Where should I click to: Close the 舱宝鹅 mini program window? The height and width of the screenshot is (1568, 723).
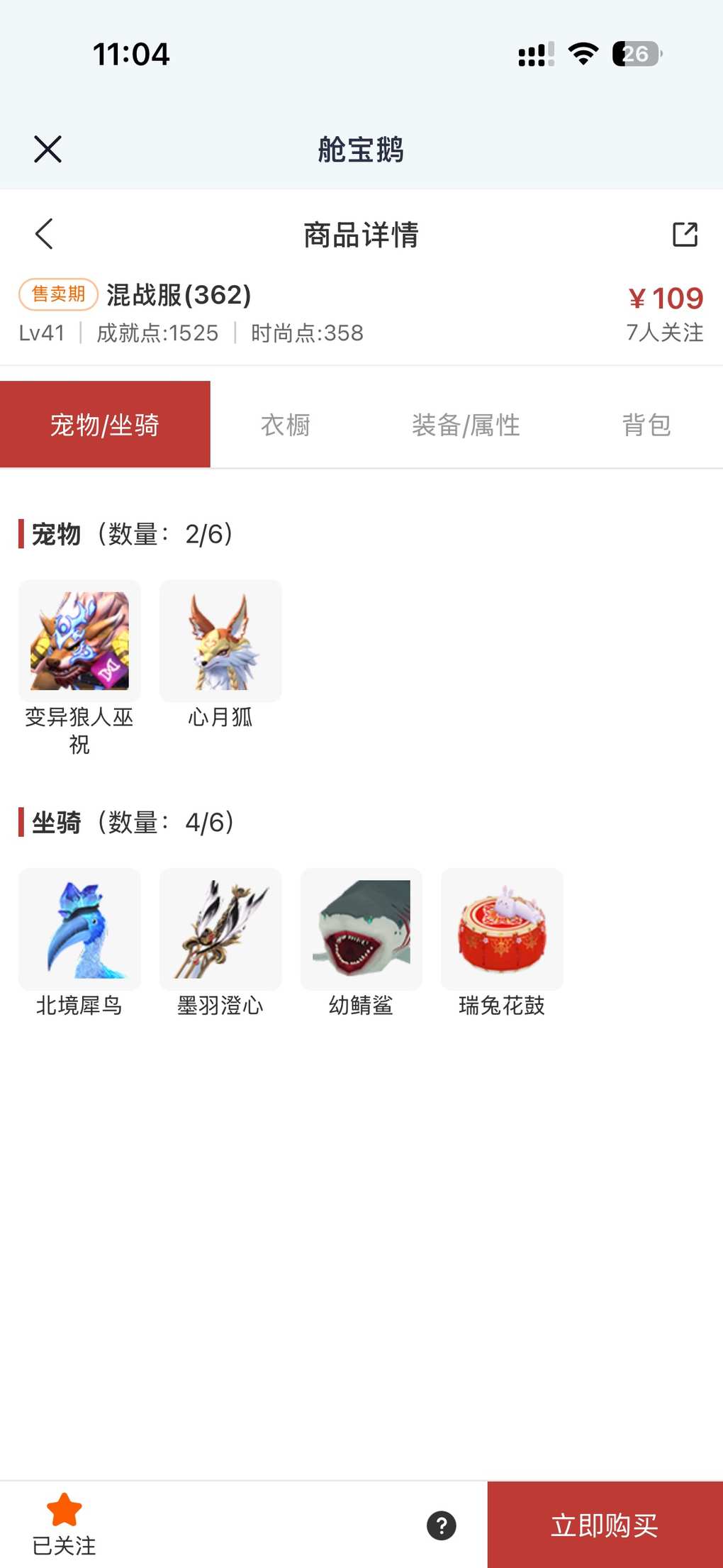click(47, 149)
